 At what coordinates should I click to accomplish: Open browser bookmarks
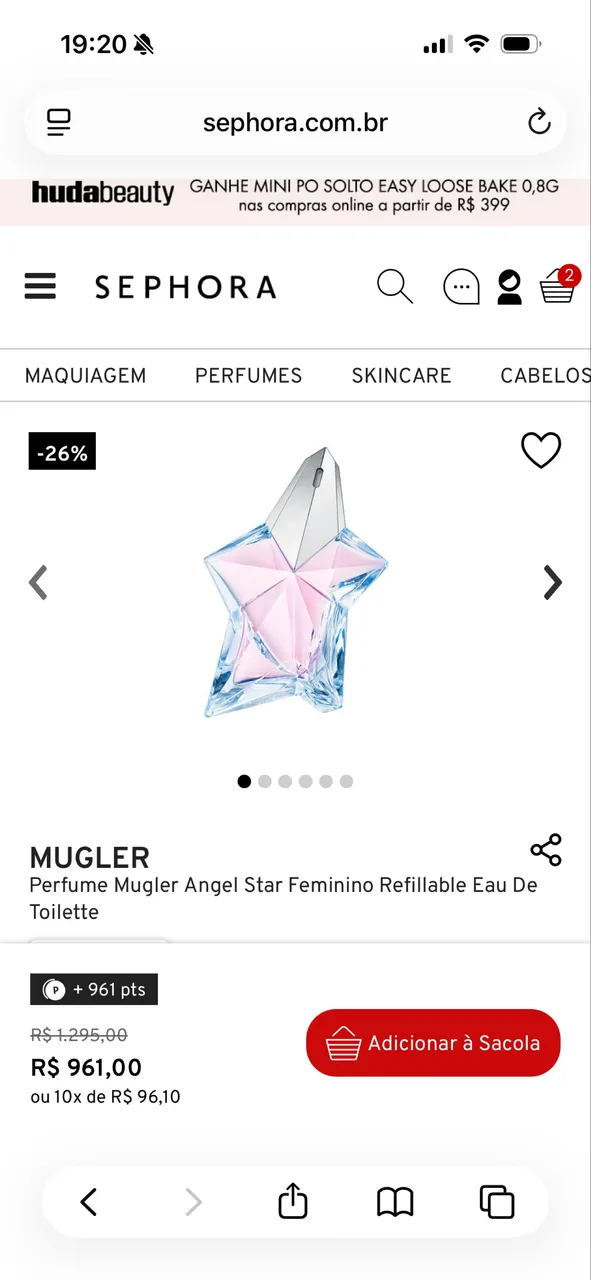395,1201
